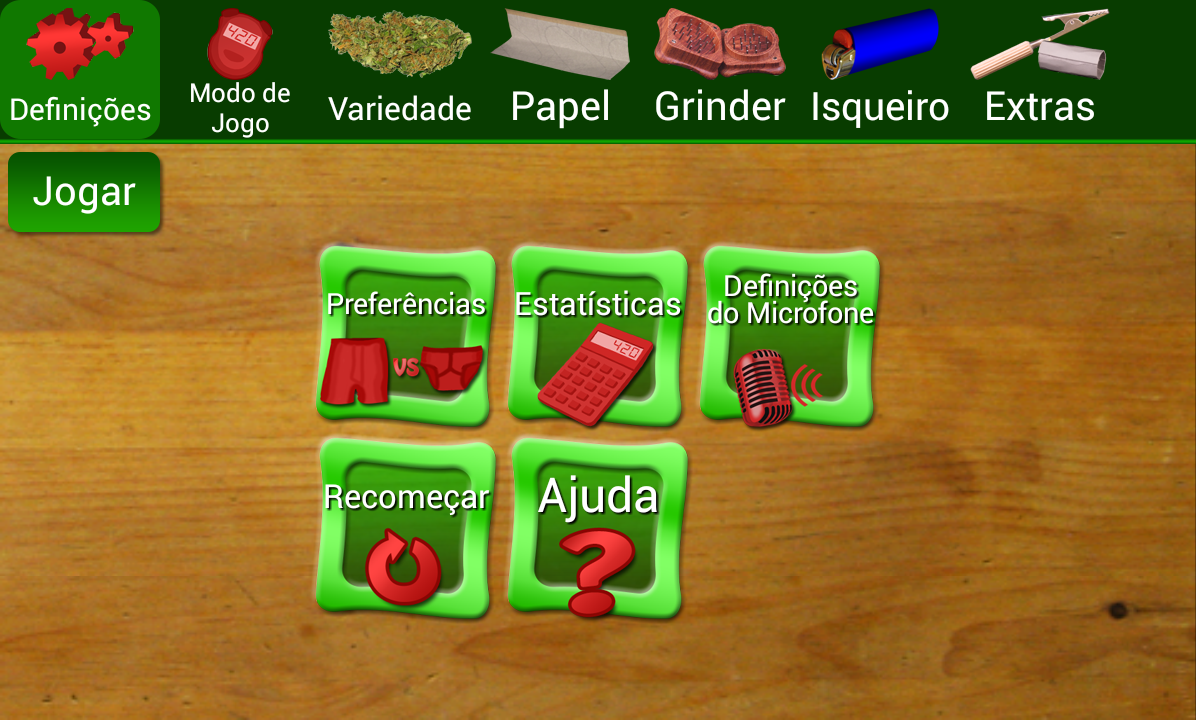Open the Grinder tab
Screen dimensions: 1196x720
[x=720, y=70]
